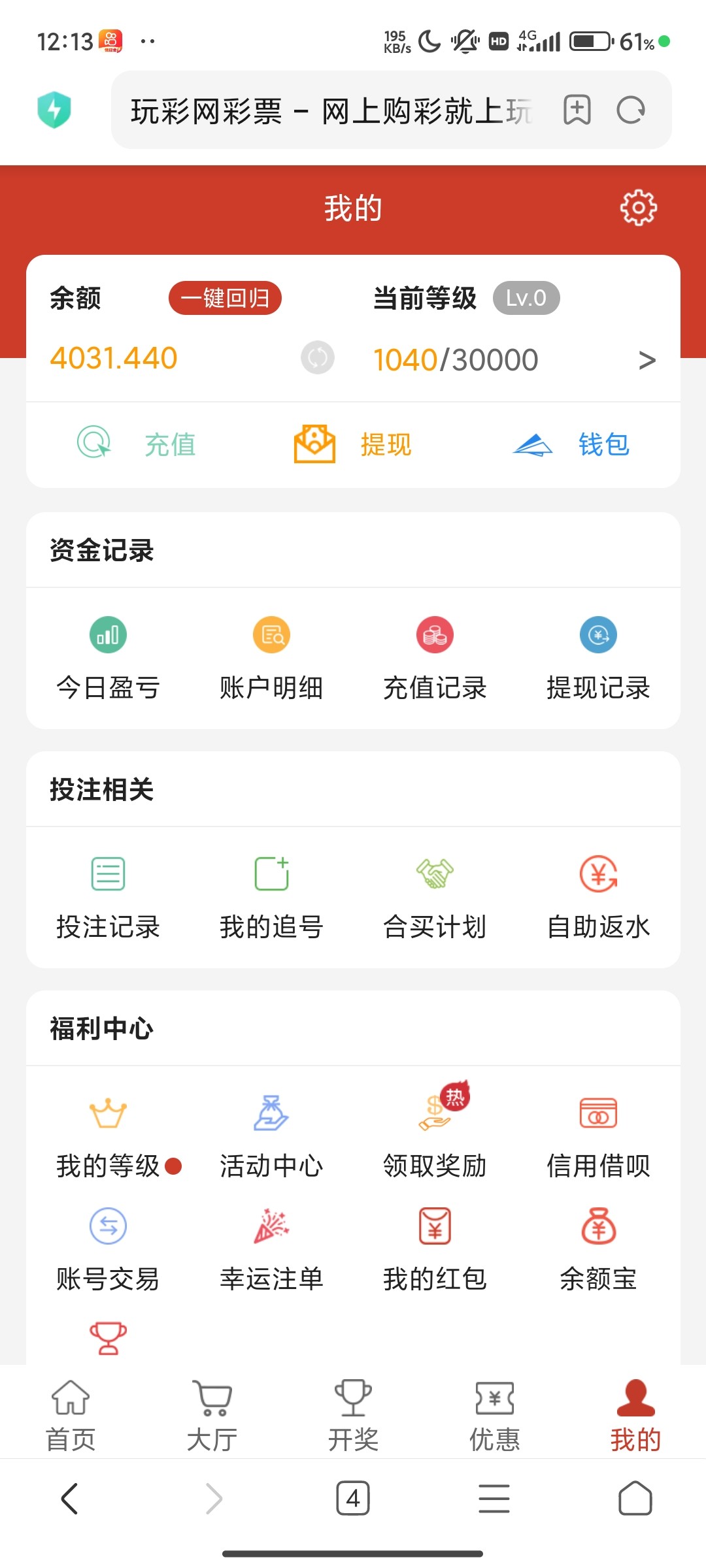Open 充值 to top up

[137, 444]
